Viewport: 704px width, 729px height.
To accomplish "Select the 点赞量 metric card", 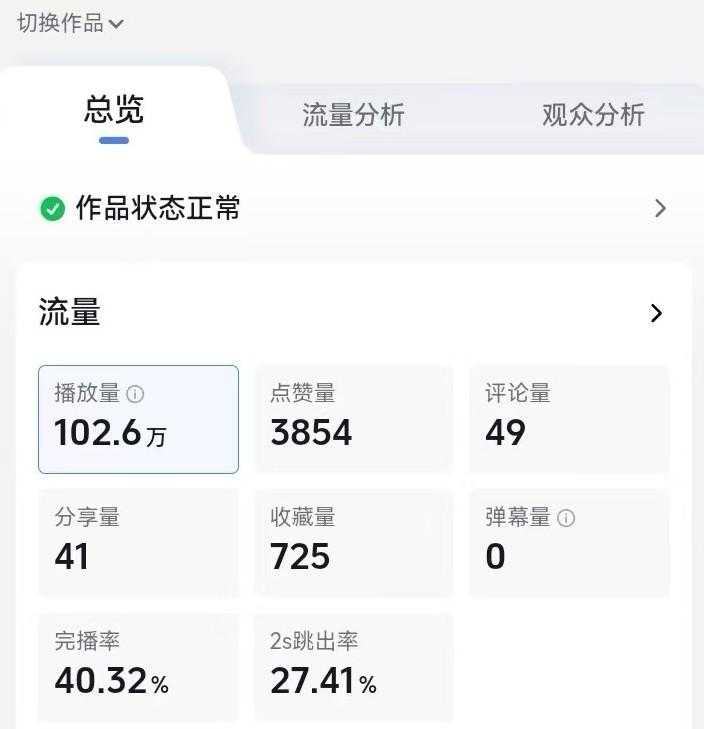I will [353, 418].
